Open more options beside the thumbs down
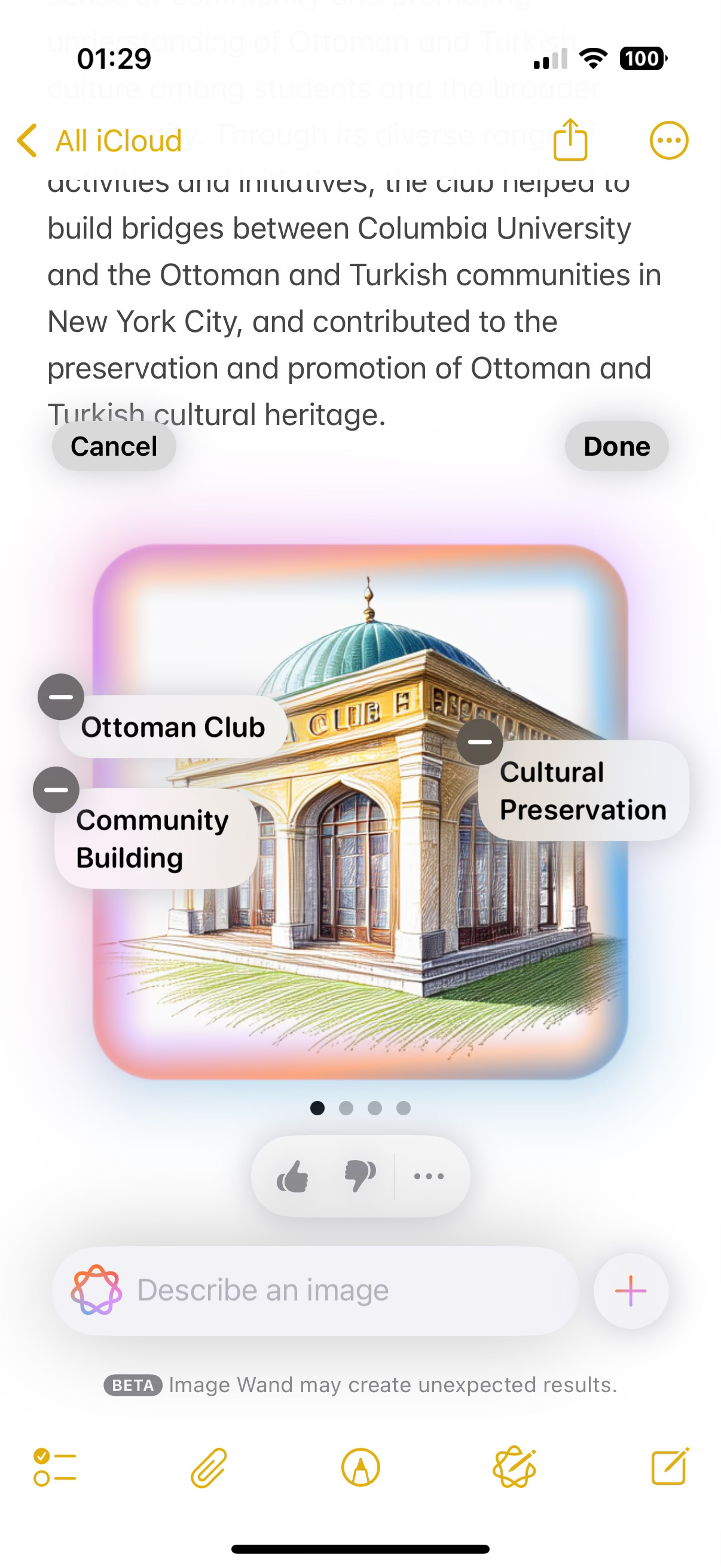Image resolution: width=721 pixels, height=1568 pixels. coord(429,1176)
